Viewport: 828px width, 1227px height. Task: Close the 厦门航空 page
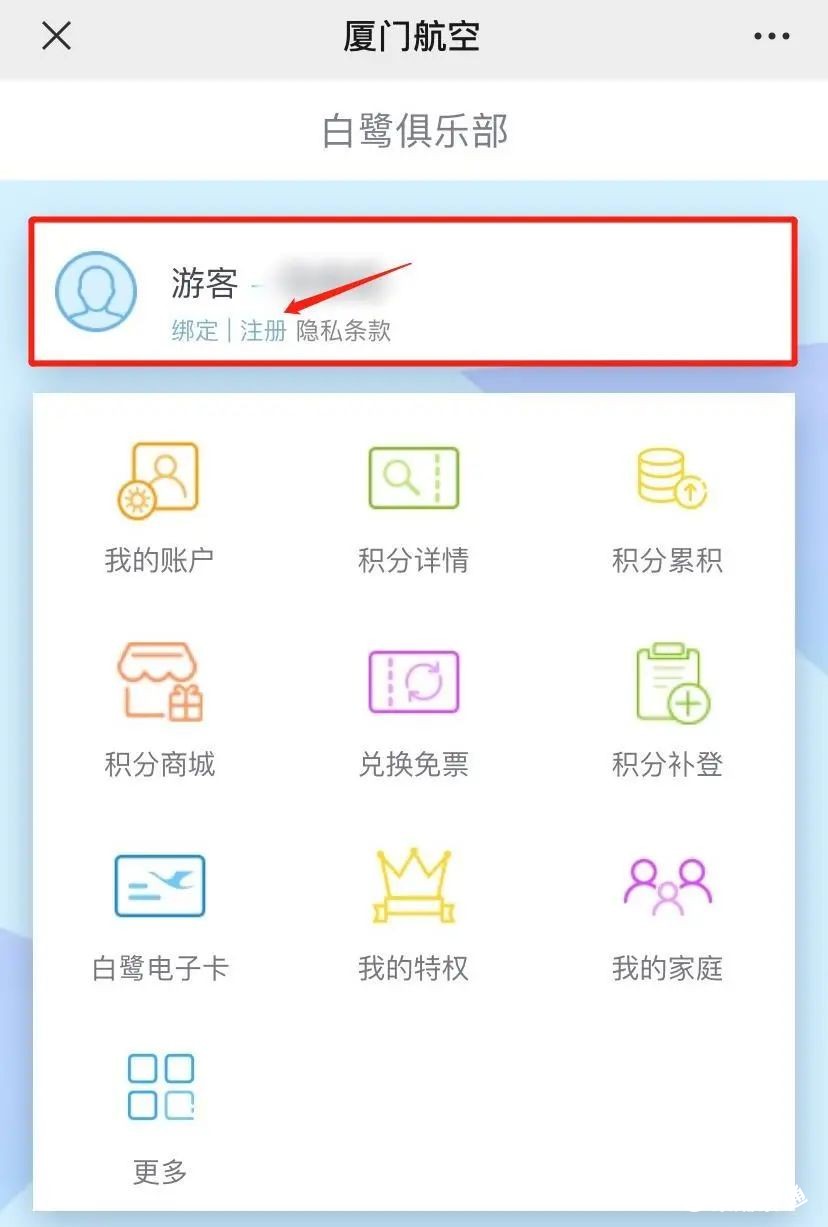(56, 36)
